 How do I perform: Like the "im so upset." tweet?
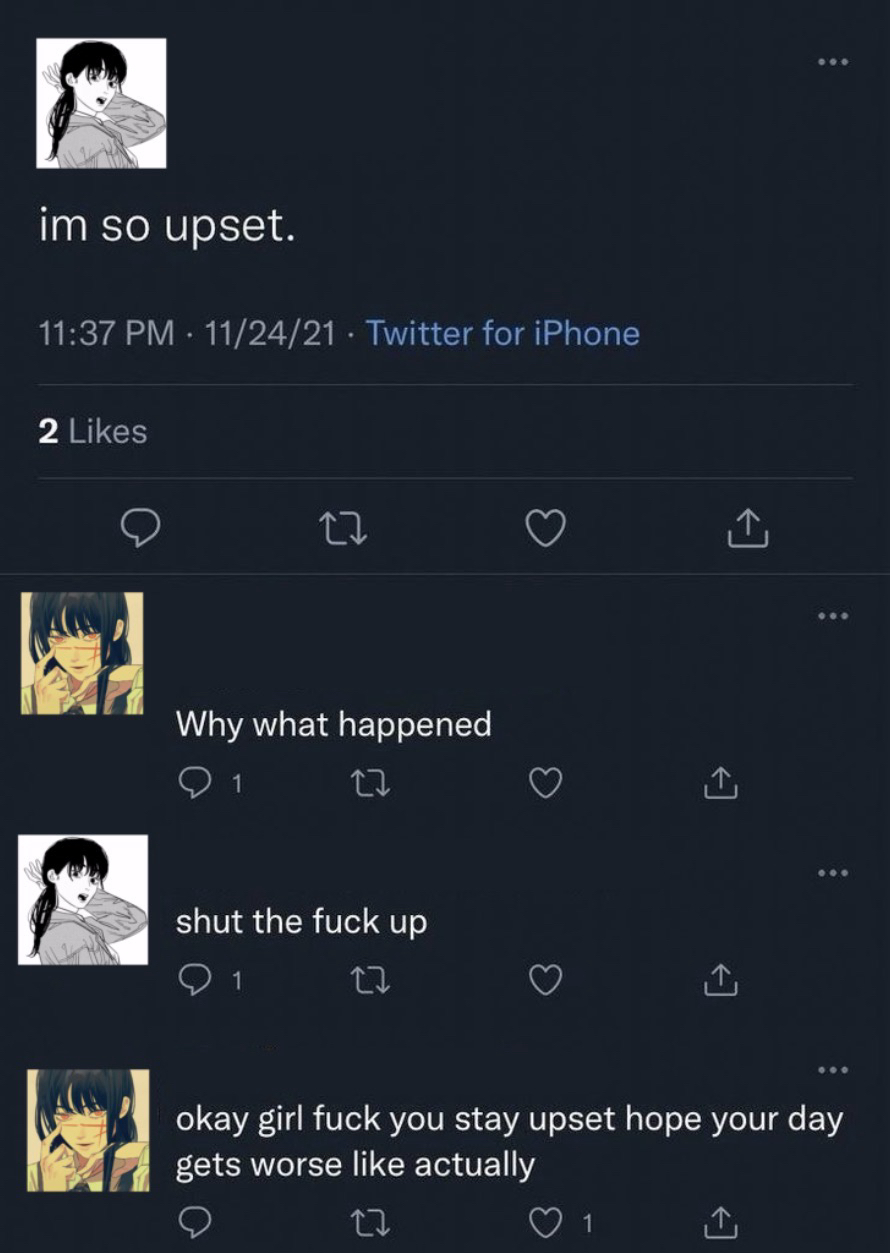(546, 528)
